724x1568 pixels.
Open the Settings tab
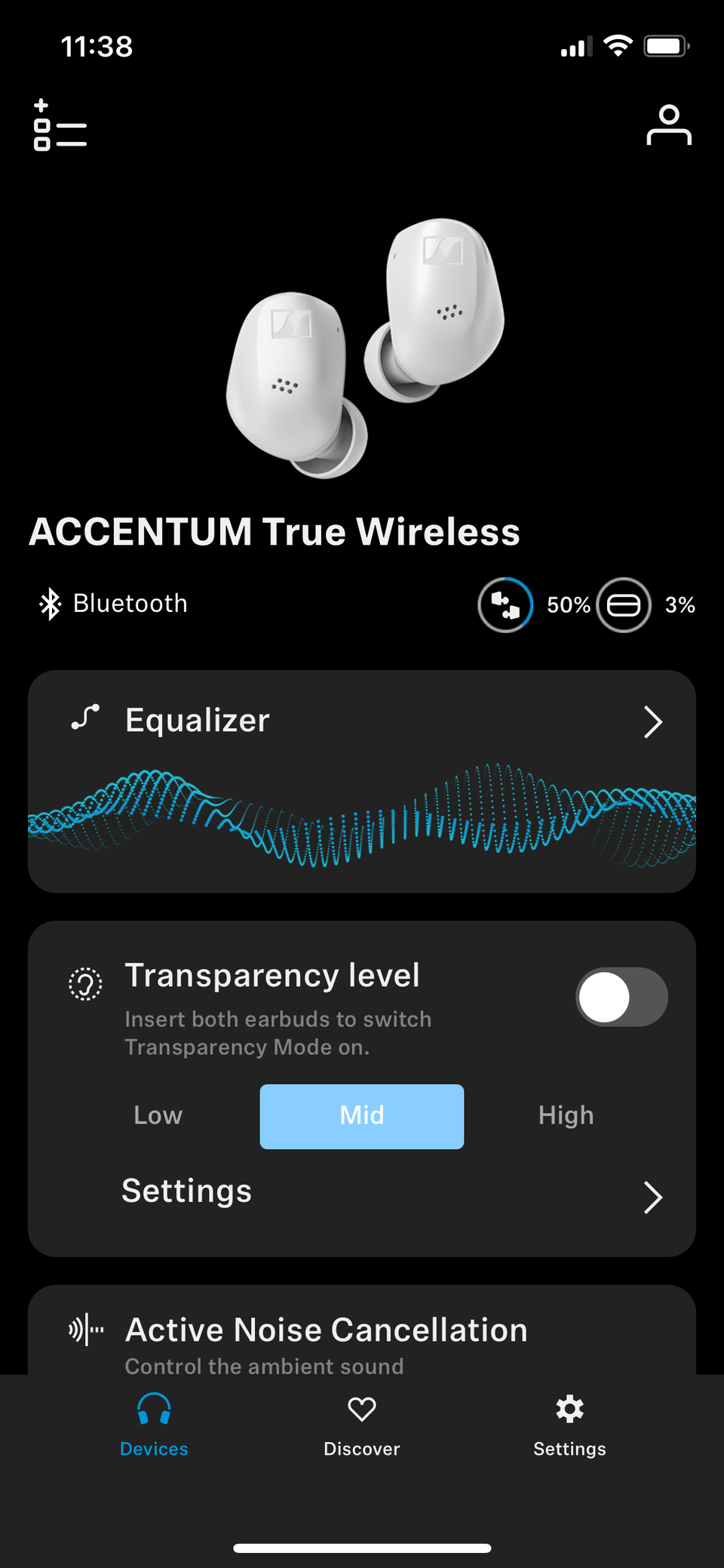569,1426
